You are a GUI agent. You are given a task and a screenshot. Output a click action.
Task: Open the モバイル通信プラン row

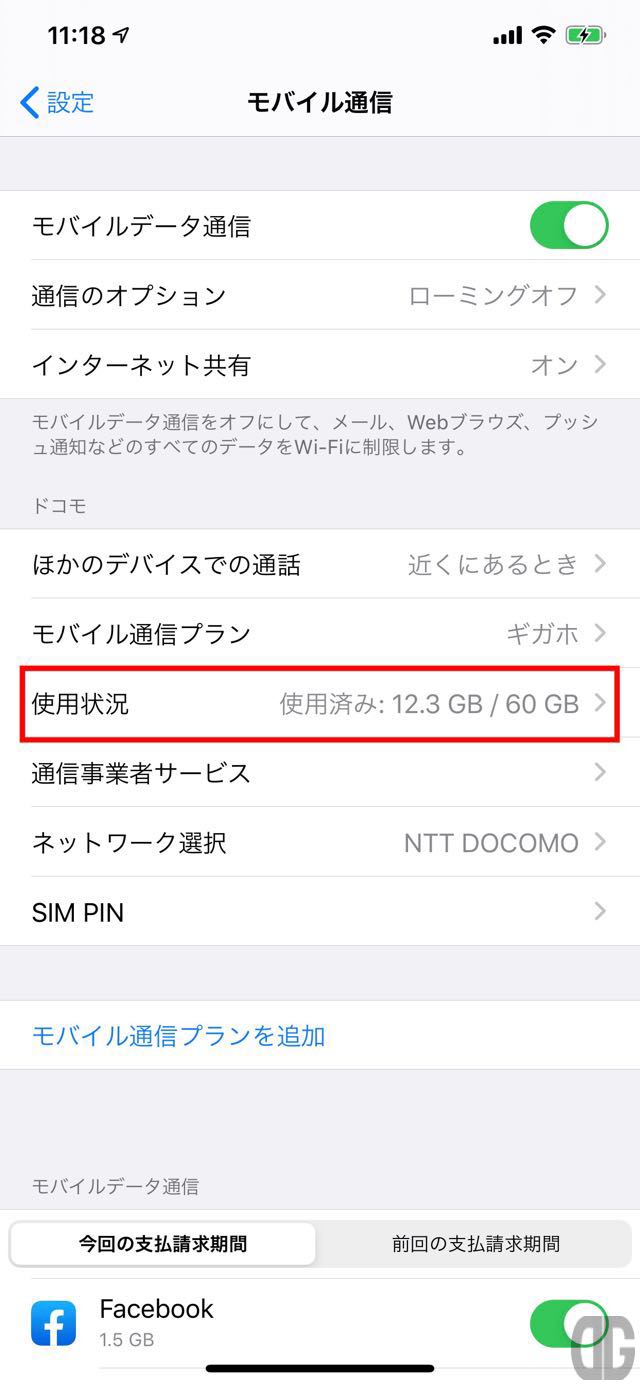click(320, 634)
